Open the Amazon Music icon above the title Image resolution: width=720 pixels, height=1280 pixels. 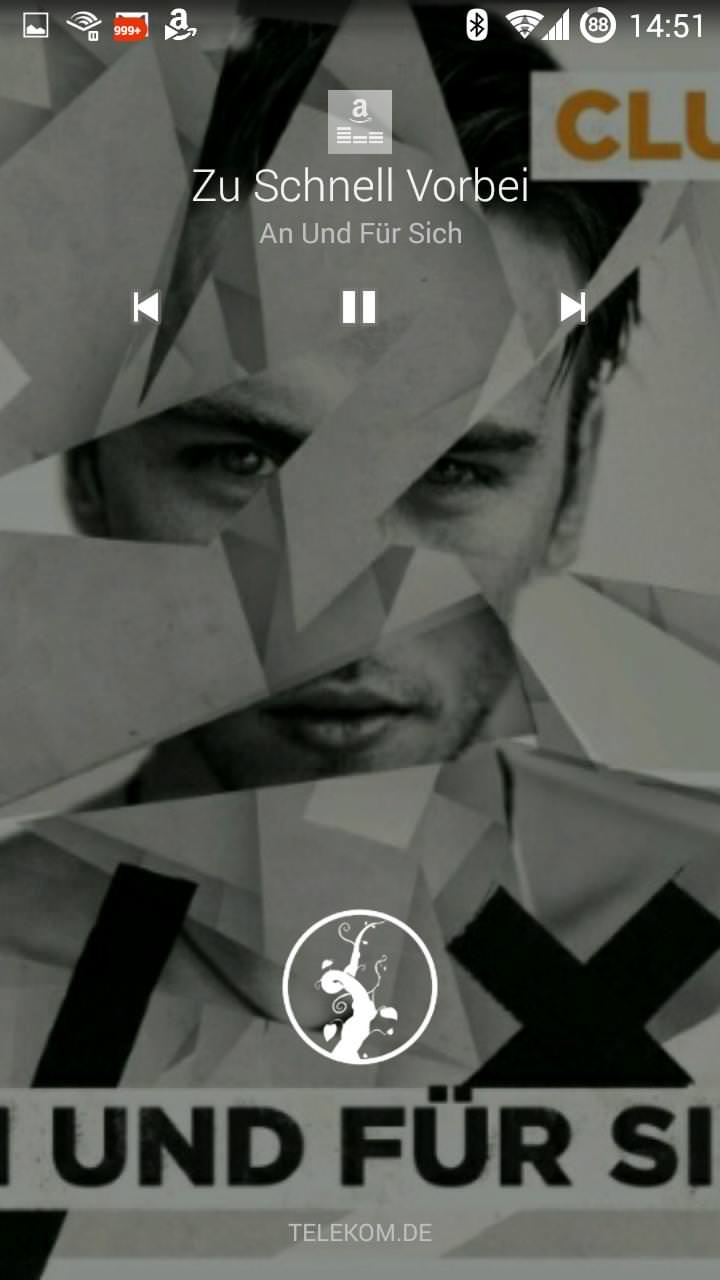[x=360, y=122]
